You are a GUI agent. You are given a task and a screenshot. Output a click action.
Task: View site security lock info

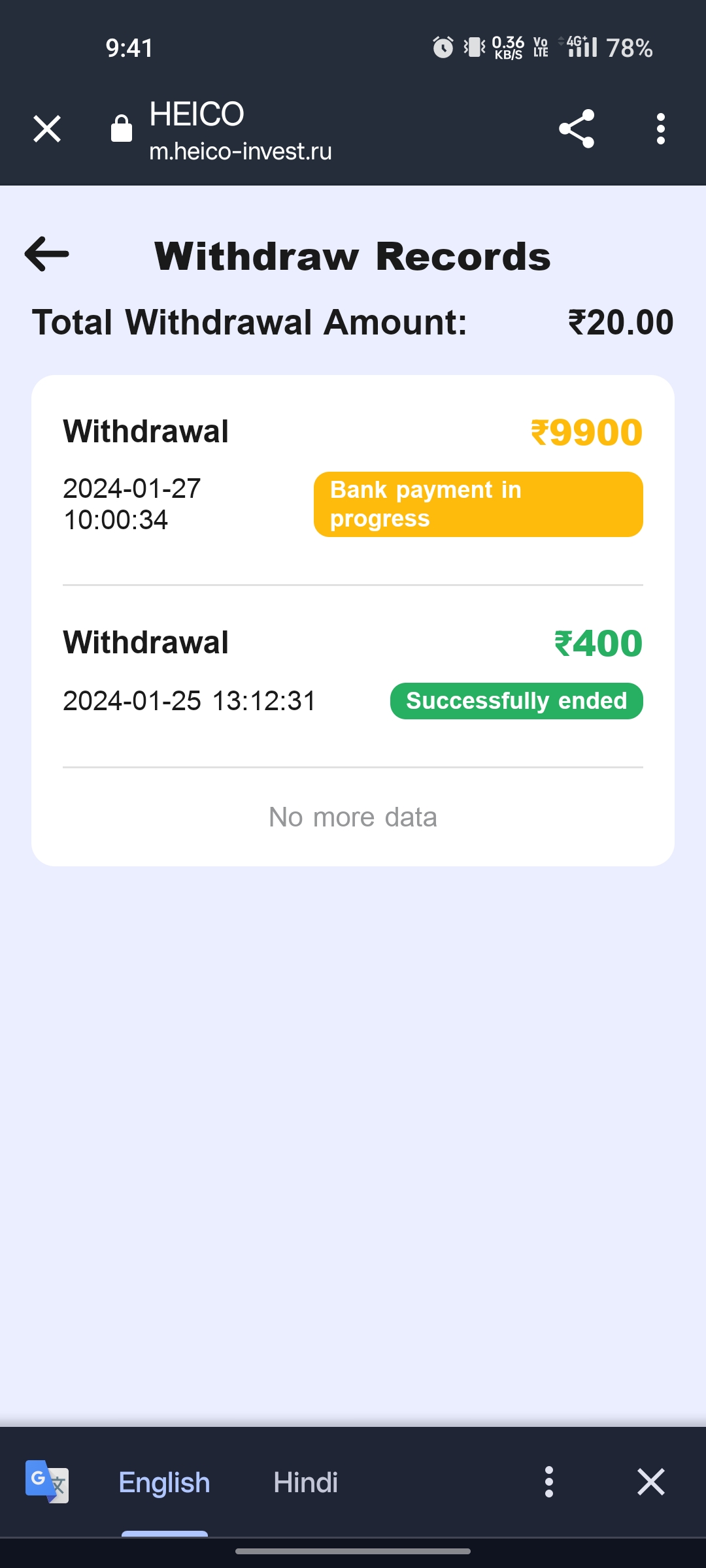click(x=122, y=129)
